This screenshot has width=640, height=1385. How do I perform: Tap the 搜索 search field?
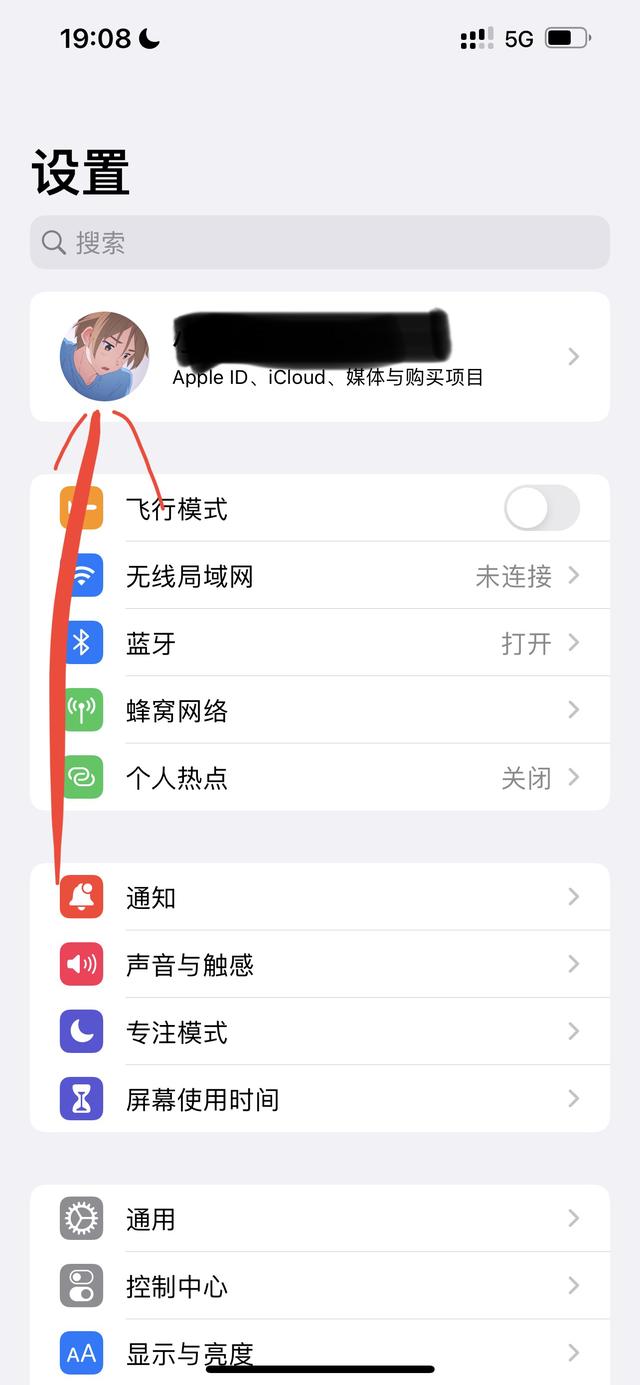pos(320,242)
